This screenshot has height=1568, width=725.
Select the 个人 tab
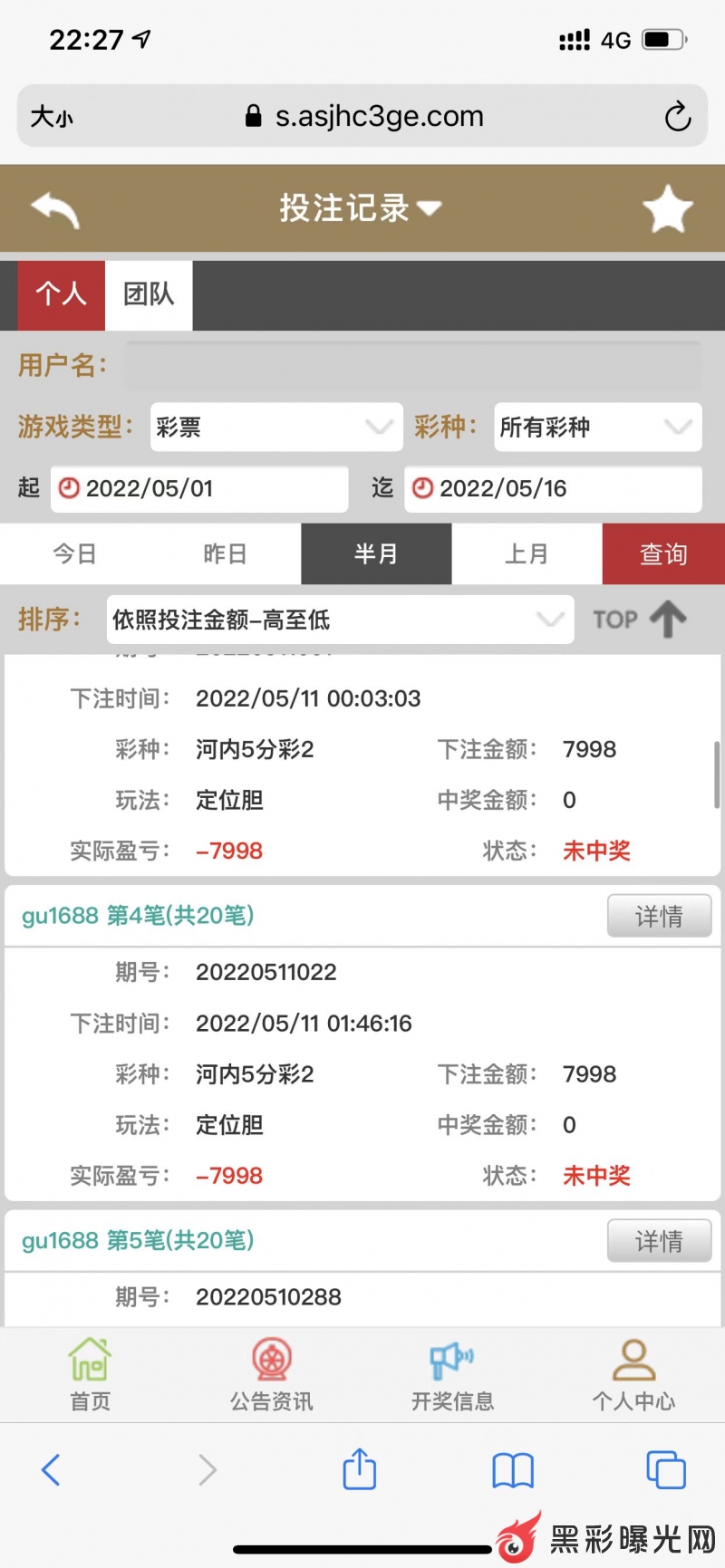61,294
